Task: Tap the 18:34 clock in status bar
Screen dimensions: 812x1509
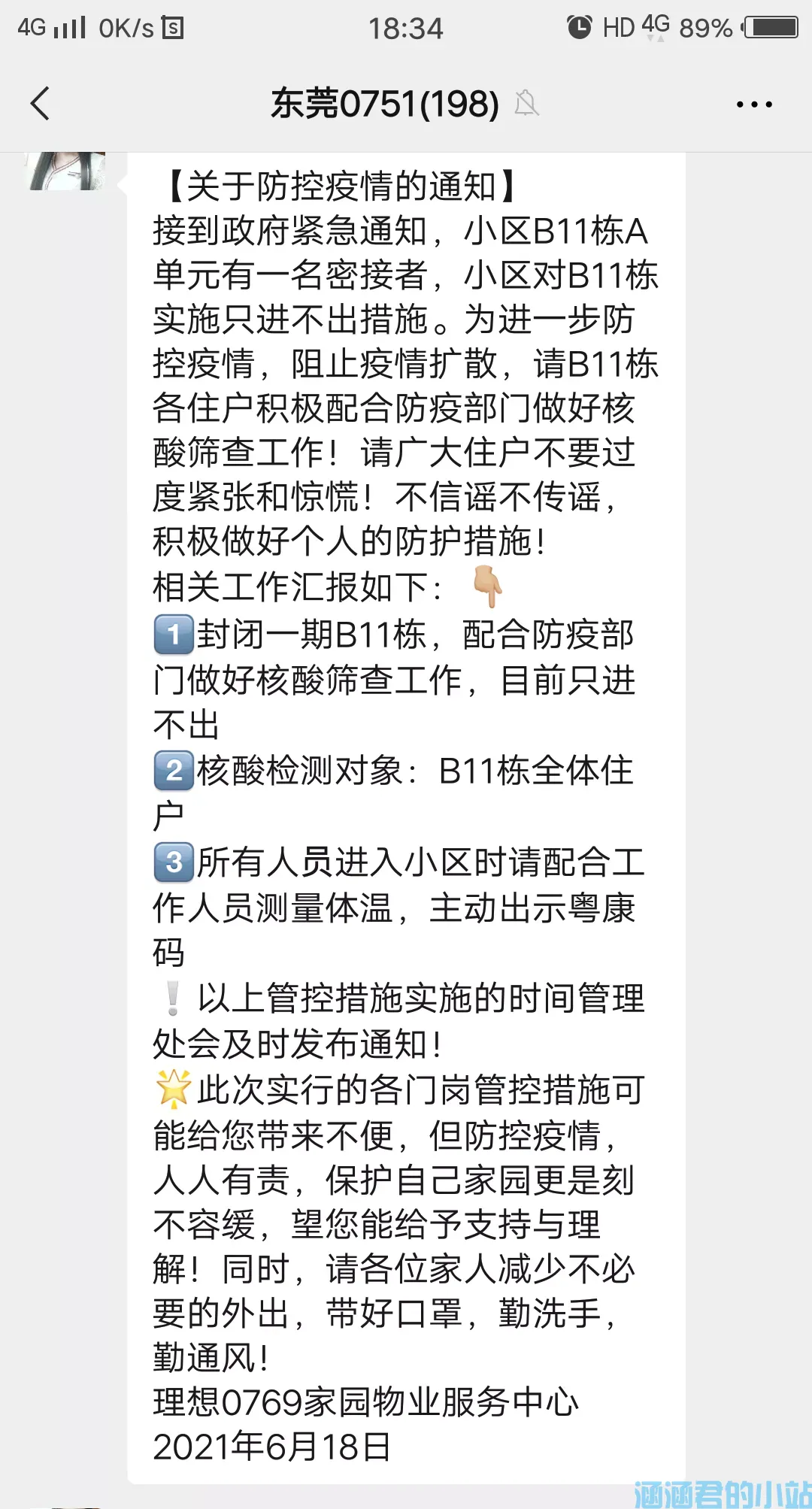Action: pos(406,28)
